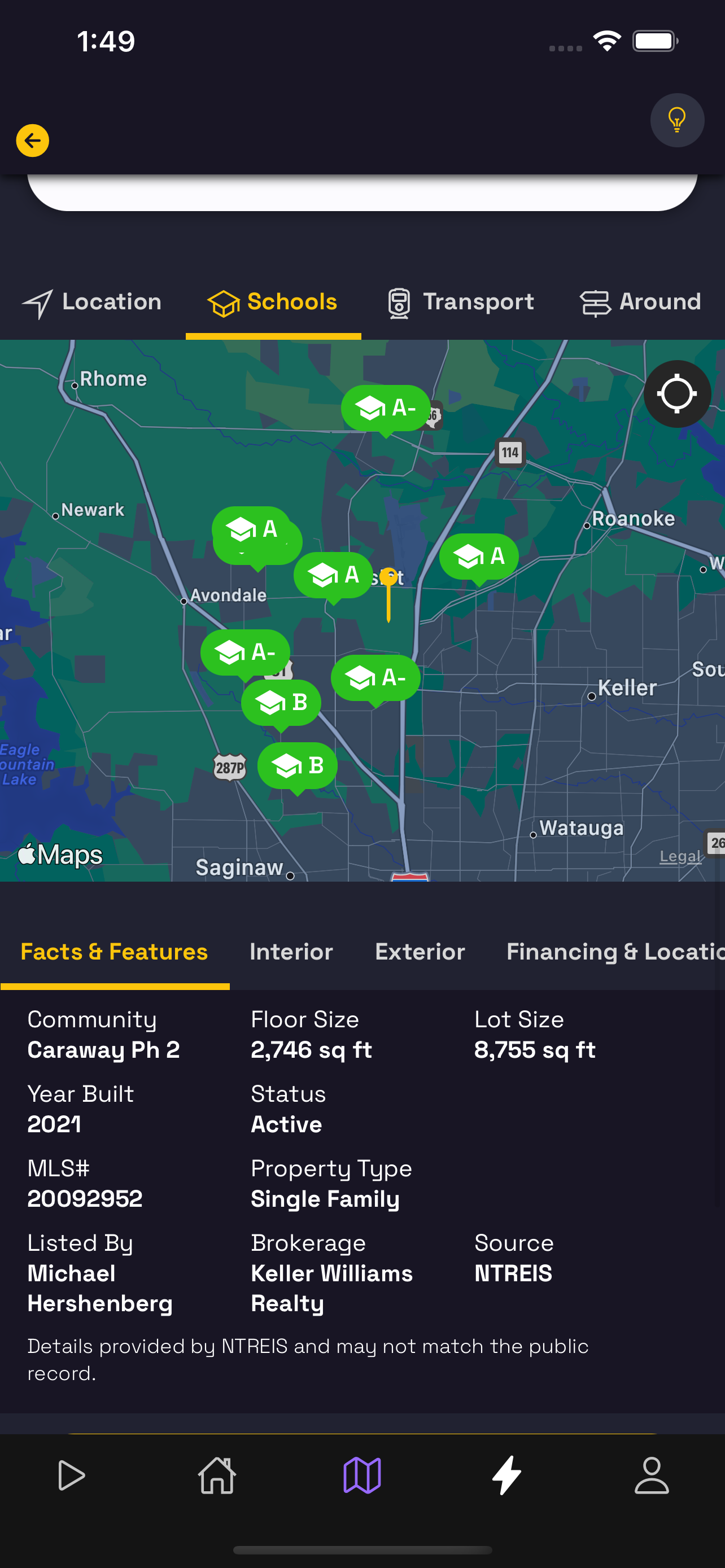725x1568 pixels.
Task: Tap the yellow property pin
Action: [388, 579]
